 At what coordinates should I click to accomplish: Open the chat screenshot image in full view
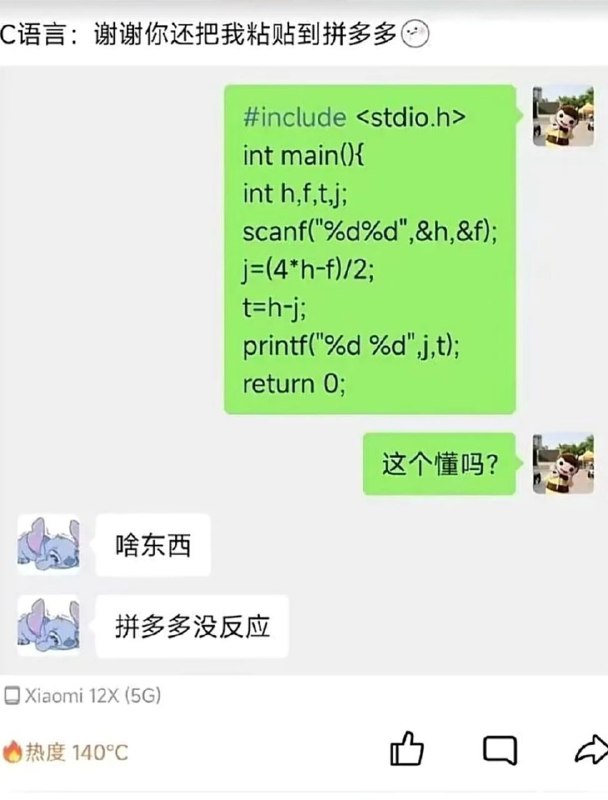[x=304, y=370]
